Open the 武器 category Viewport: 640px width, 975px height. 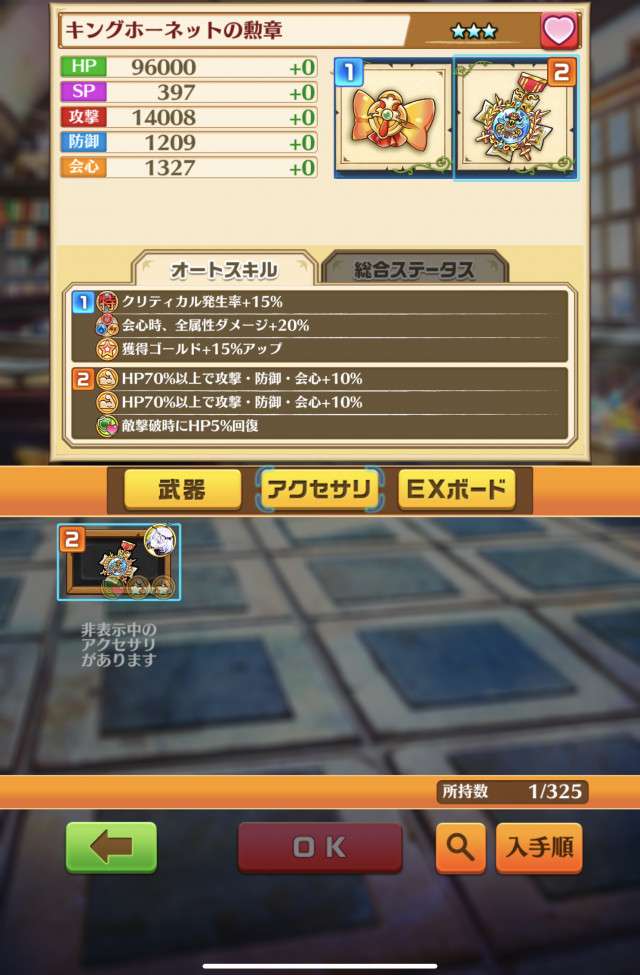[x=182, y=490]
